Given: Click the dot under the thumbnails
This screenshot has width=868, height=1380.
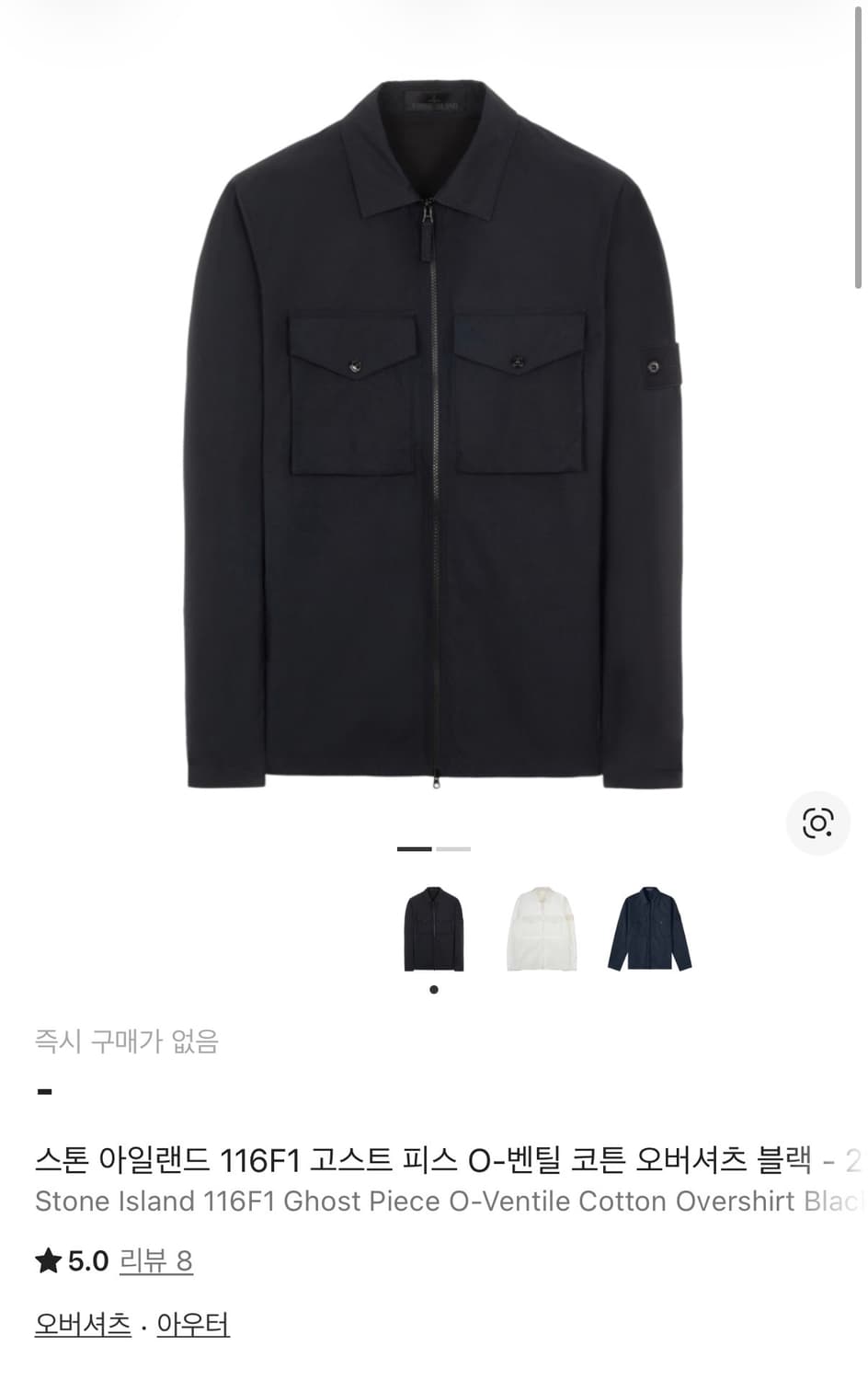Looking at the screenshot, I should click(x=432, y=989).
